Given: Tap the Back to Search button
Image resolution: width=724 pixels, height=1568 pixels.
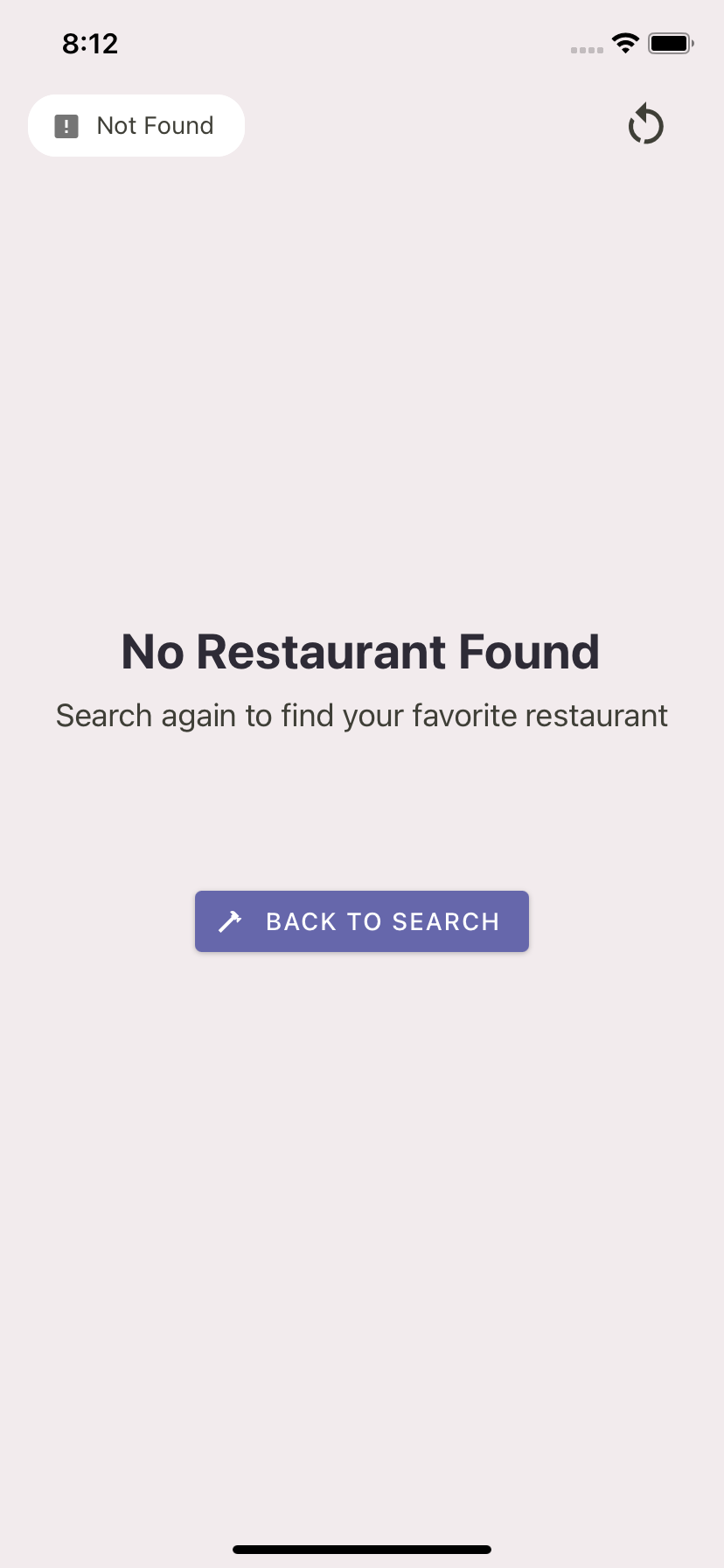Looking at the screenshot, I should [362, 921].
